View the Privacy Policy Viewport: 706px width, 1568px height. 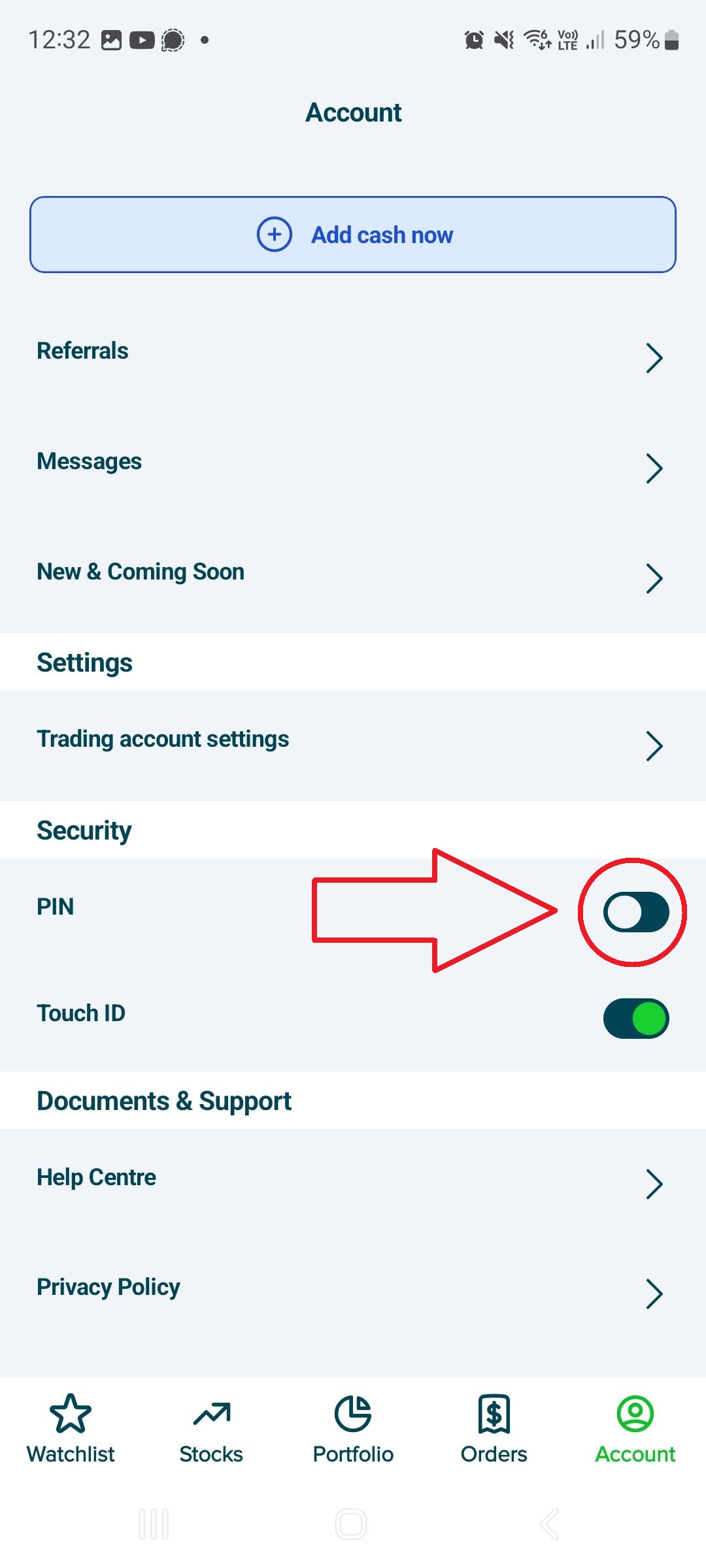pyautogui.click(x=353, y=1289)
